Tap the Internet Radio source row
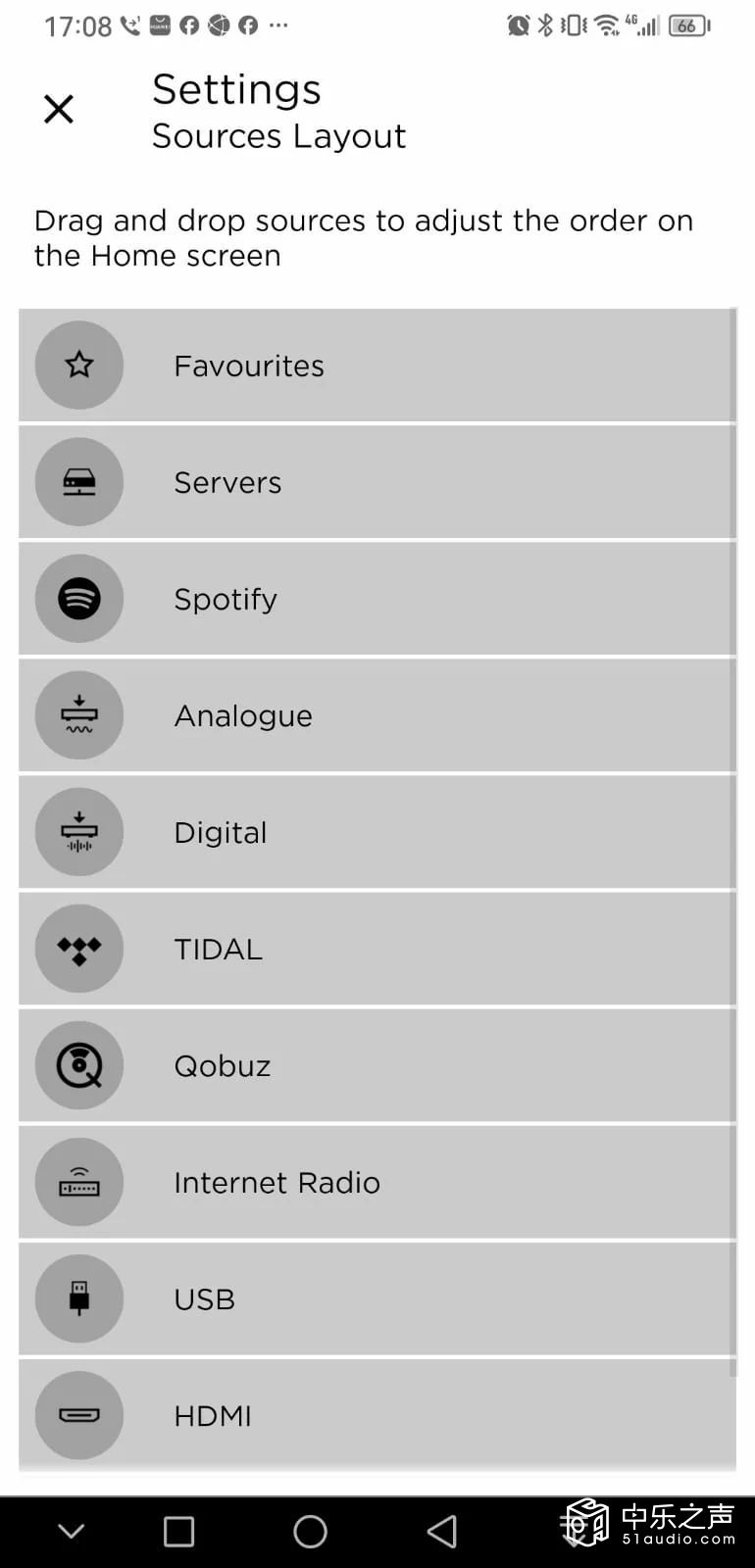This screenshot has height=1568, width=755. click(x=377, y=1182)
